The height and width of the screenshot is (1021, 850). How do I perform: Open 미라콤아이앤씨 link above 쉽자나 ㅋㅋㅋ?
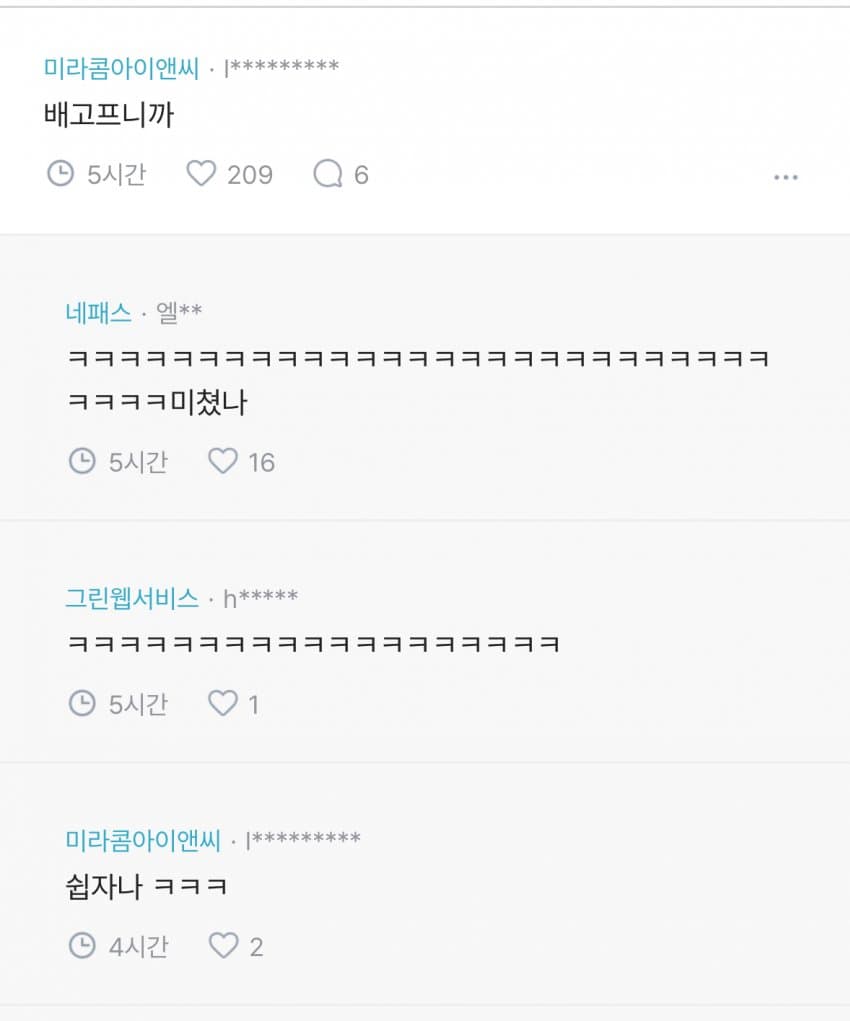[x=143, y=839]
